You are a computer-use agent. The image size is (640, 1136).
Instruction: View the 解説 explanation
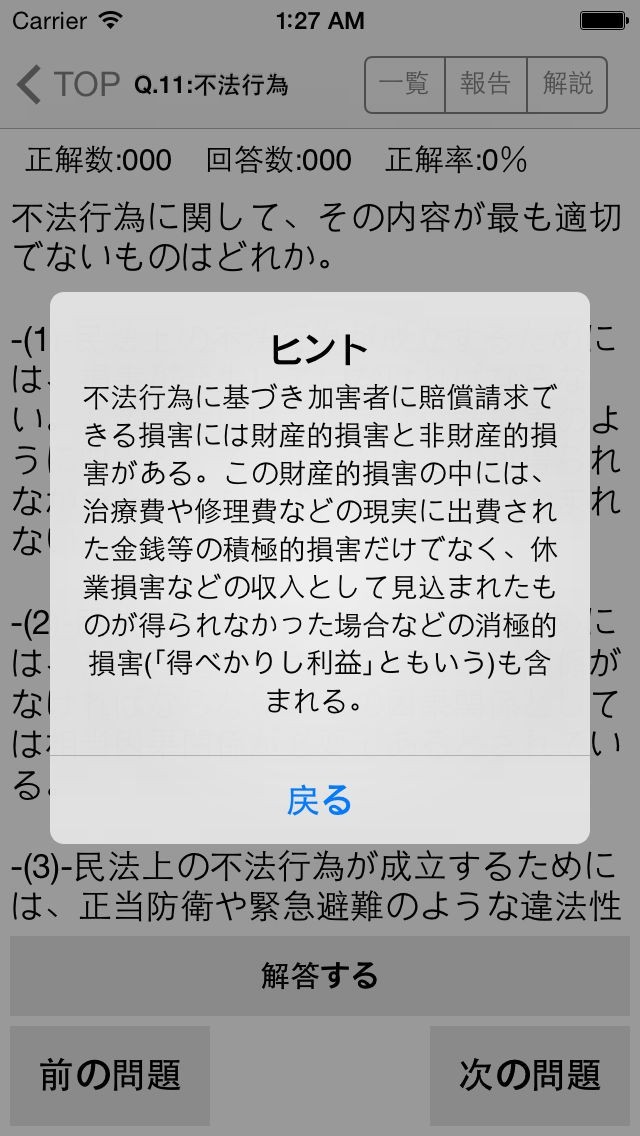pos(567,85)
